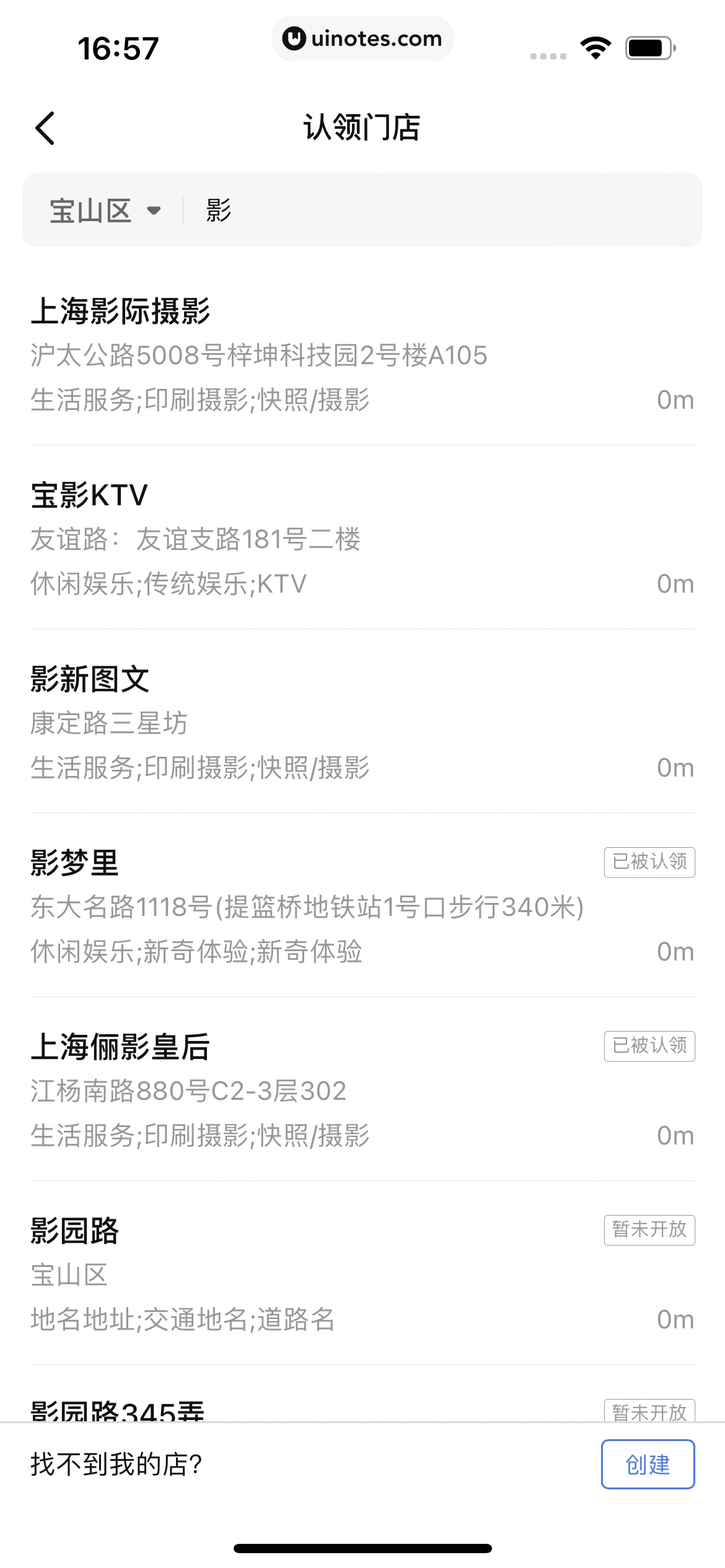Tap the 暂未开放 badge on 影园路
The width and height of the screenshot is (725, 1568).
coord(649,1230)
